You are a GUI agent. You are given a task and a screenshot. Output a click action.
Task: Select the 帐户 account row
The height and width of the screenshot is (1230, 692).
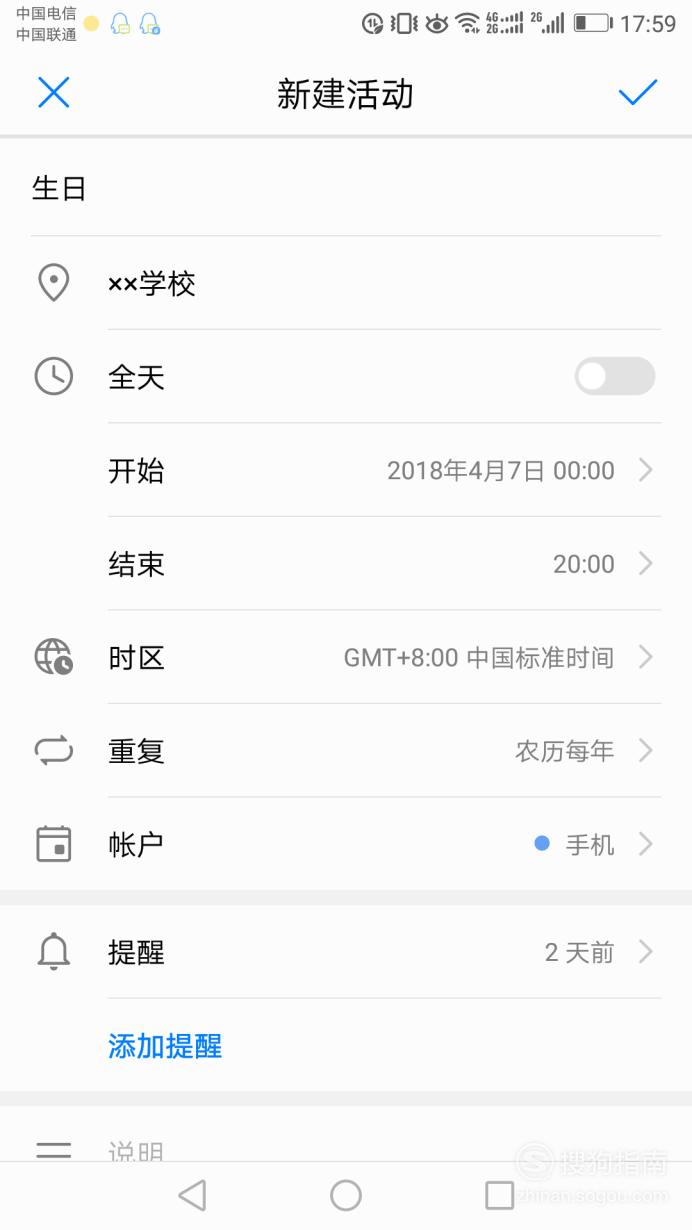click(x=345, y=845)
